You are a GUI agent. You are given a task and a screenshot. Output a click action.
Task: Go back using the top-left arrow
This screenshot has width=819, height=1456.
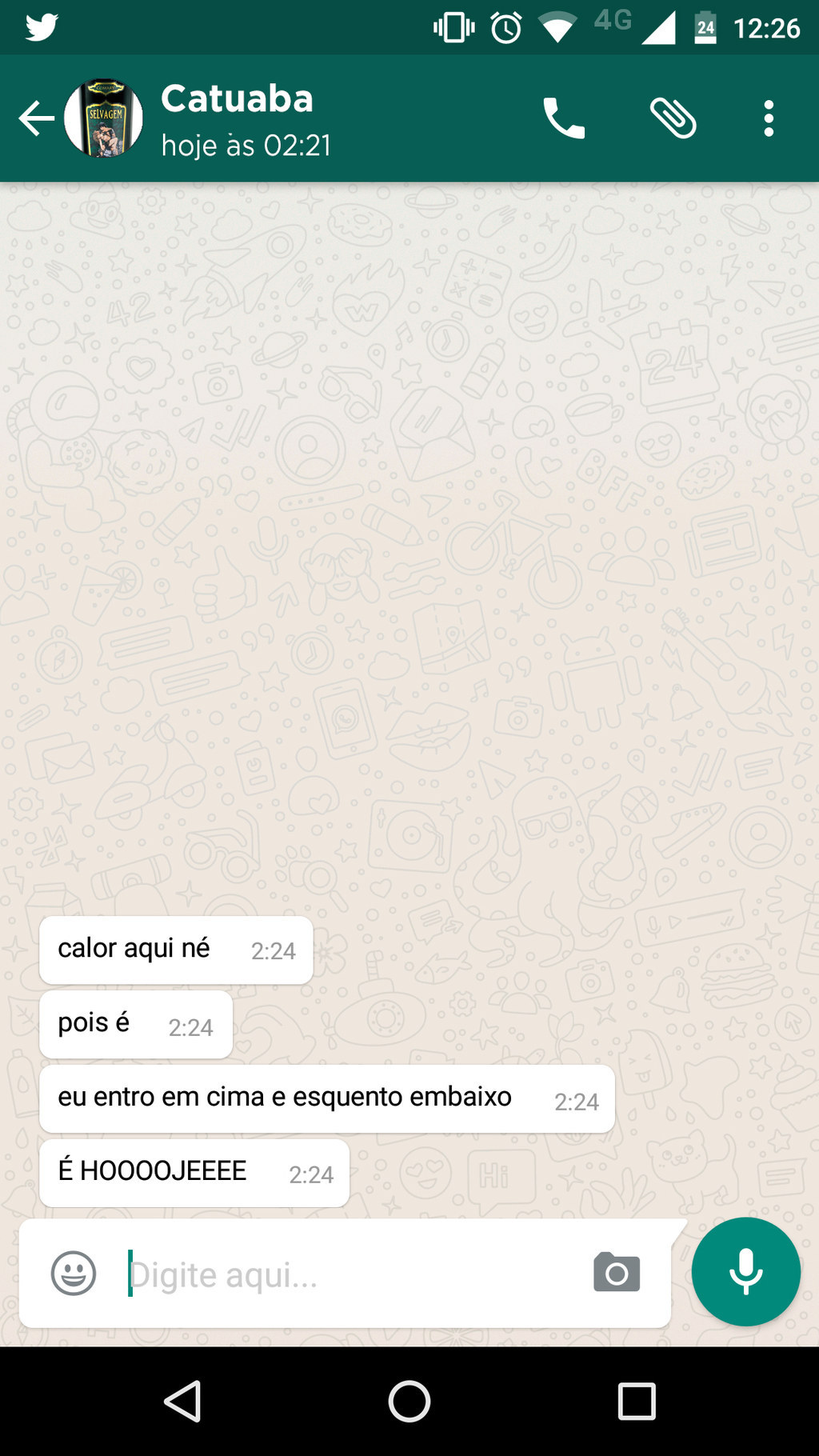(x=37, y=119)
